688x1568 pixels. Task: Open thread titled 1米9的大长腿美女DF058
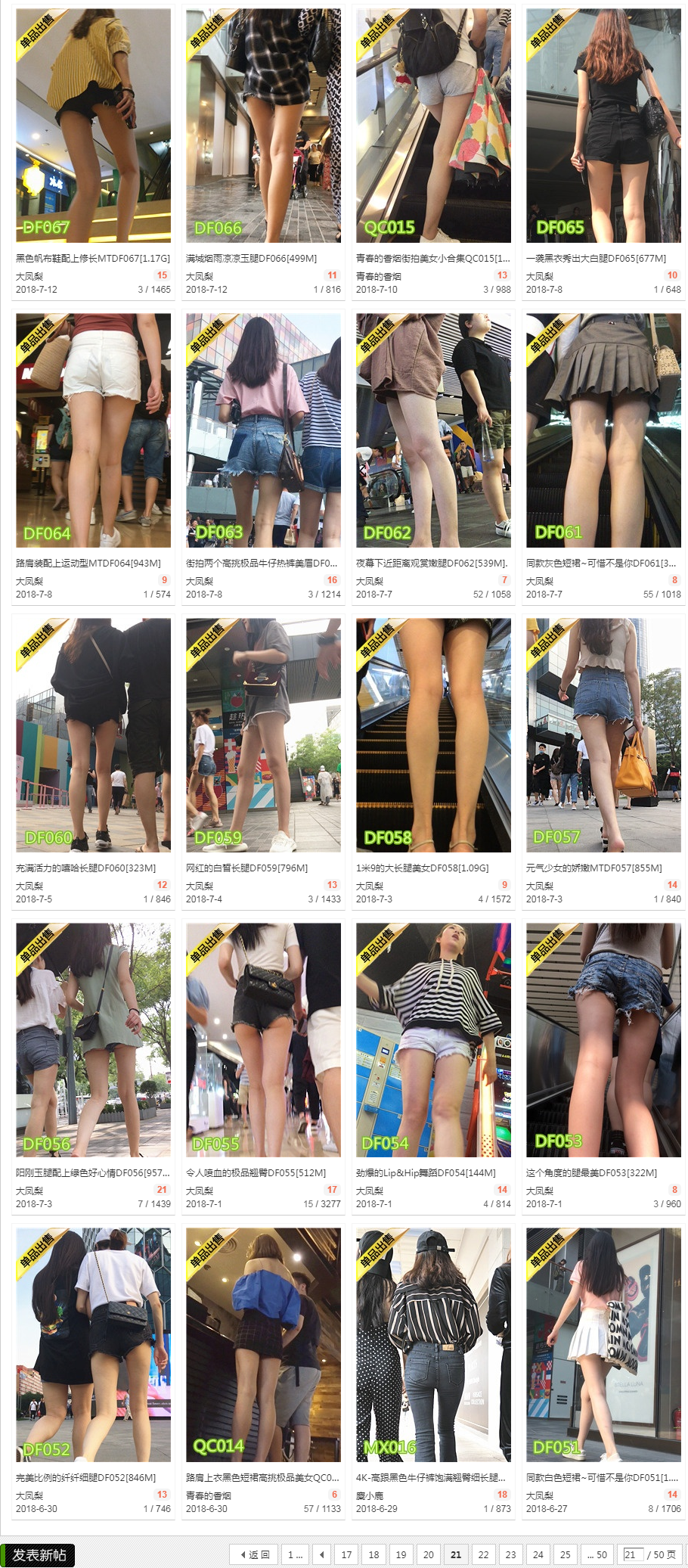(x=422, y=868)
